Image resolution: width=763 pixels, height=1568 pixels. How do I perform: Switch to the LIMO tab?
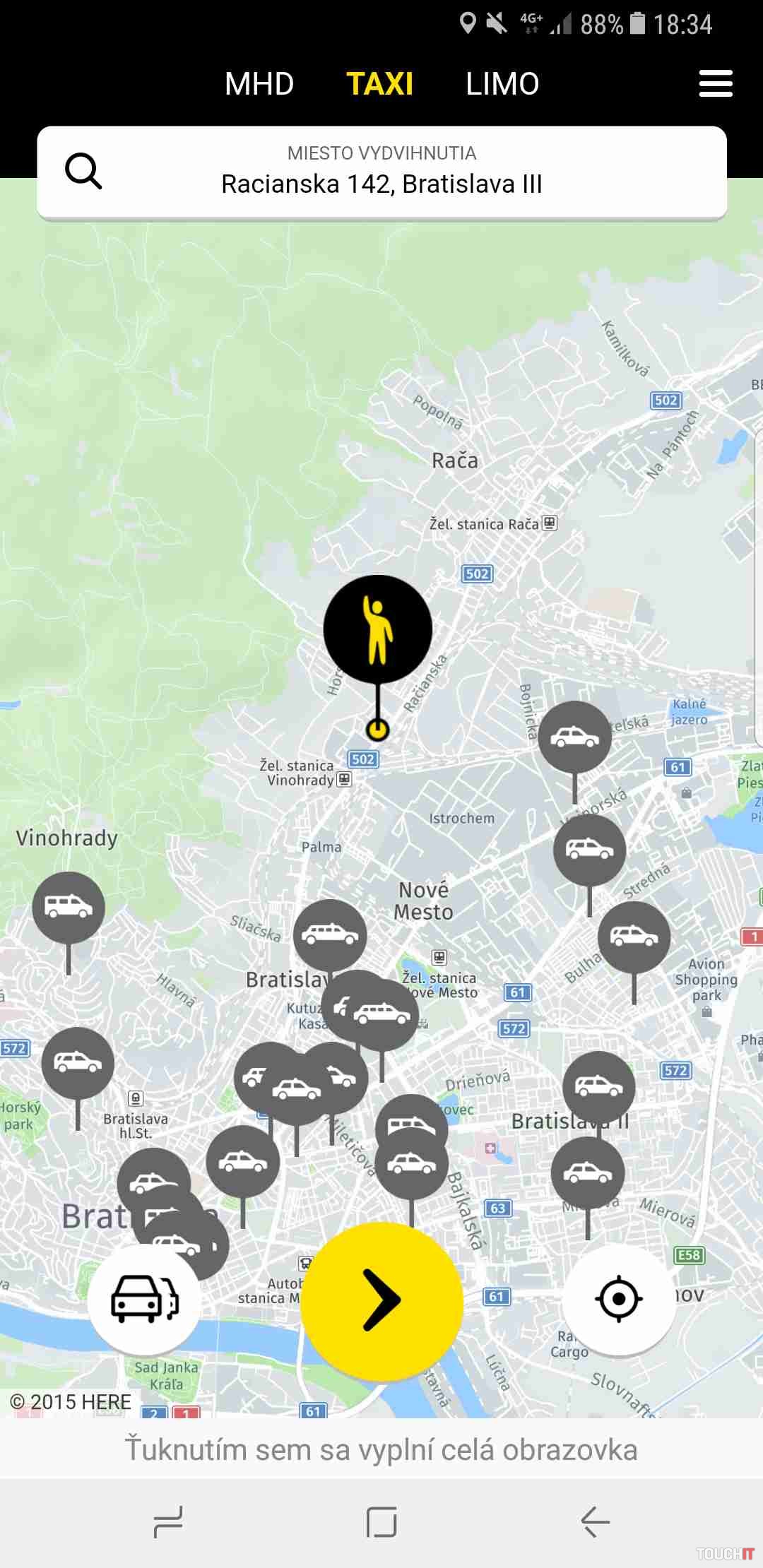tap(502, 84)
